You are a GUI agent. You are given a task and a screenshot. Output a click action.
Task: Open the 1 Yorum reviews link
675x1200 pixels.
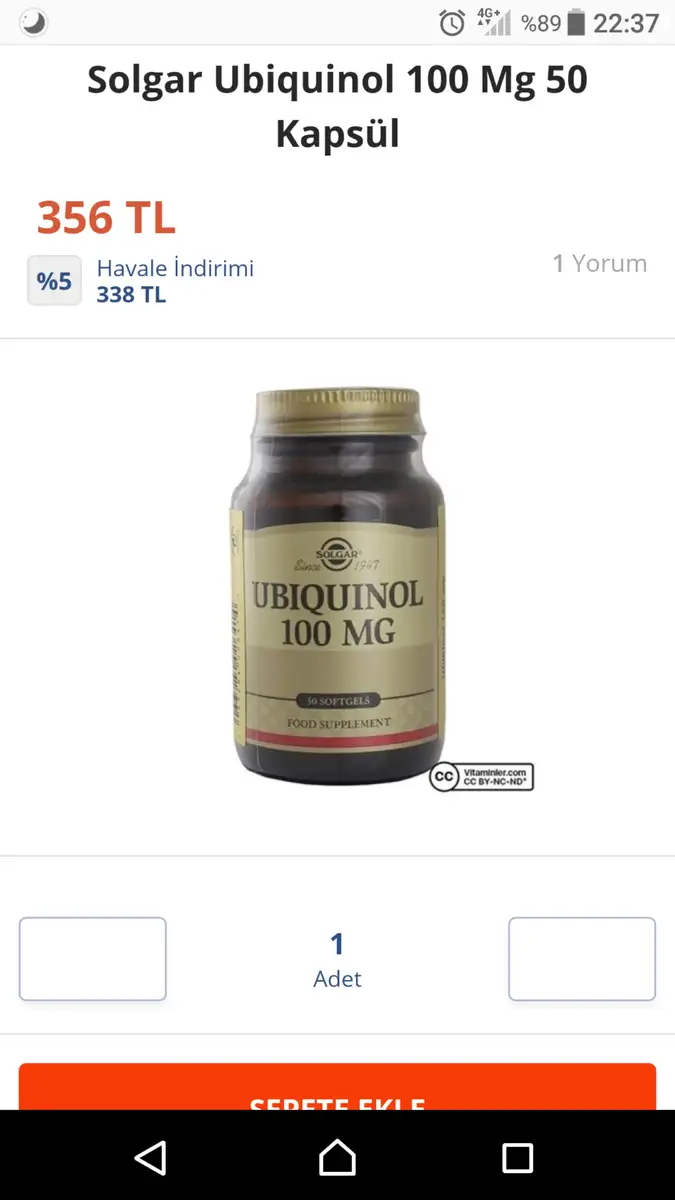[599, 263]
